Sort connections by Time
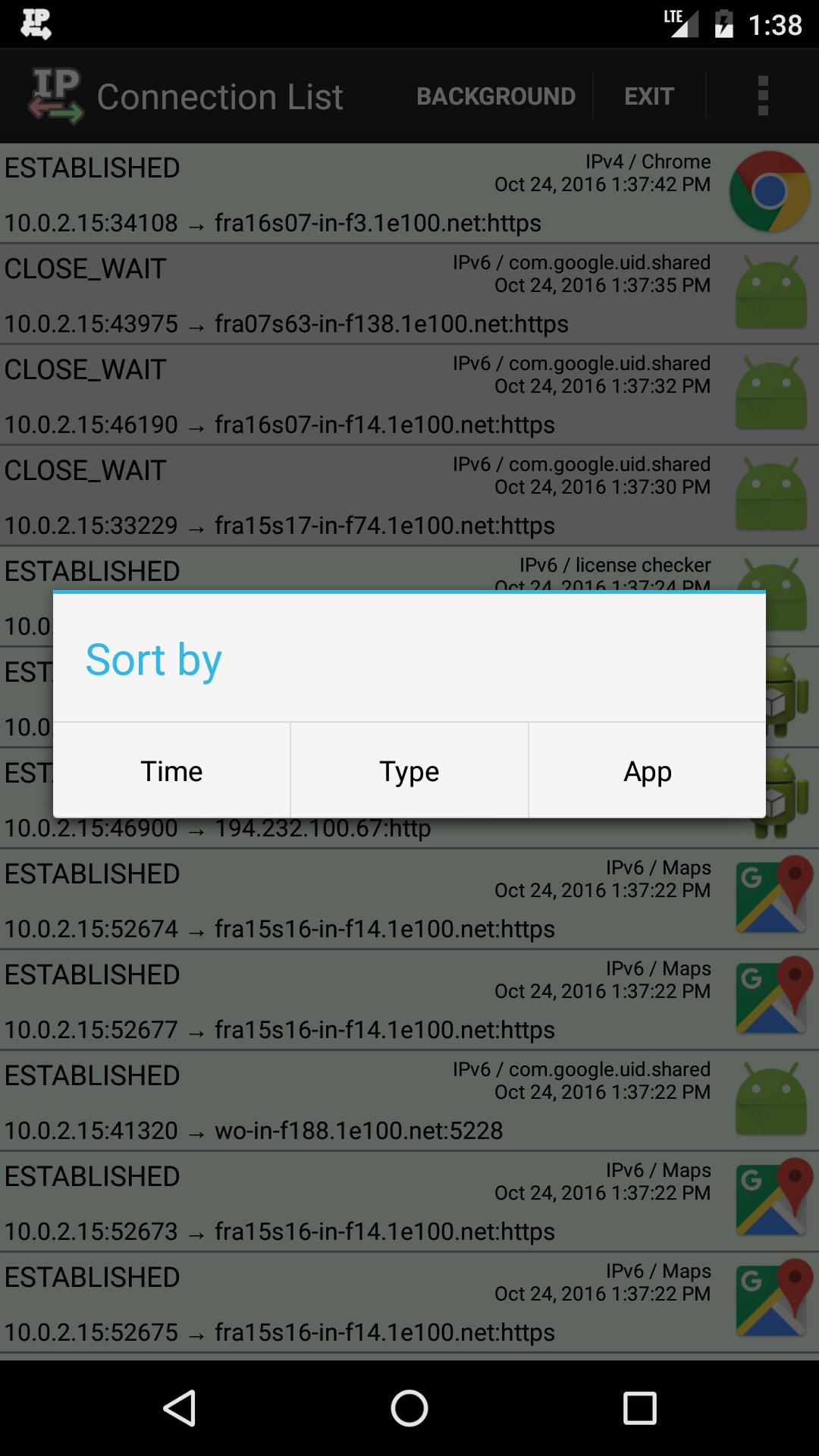 (x=171, y=770)
